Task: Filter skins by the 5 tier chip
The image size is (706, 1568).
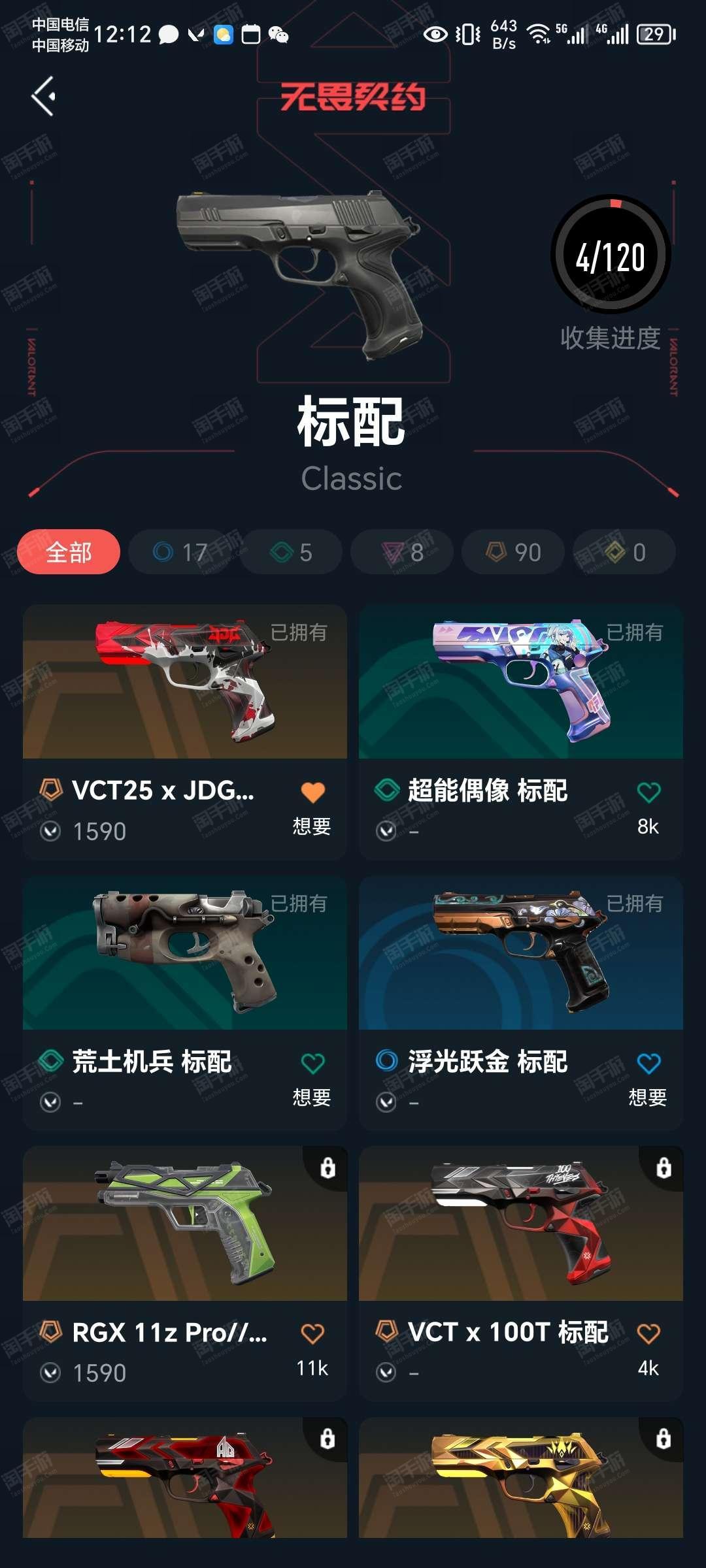Action: [291, 552]
